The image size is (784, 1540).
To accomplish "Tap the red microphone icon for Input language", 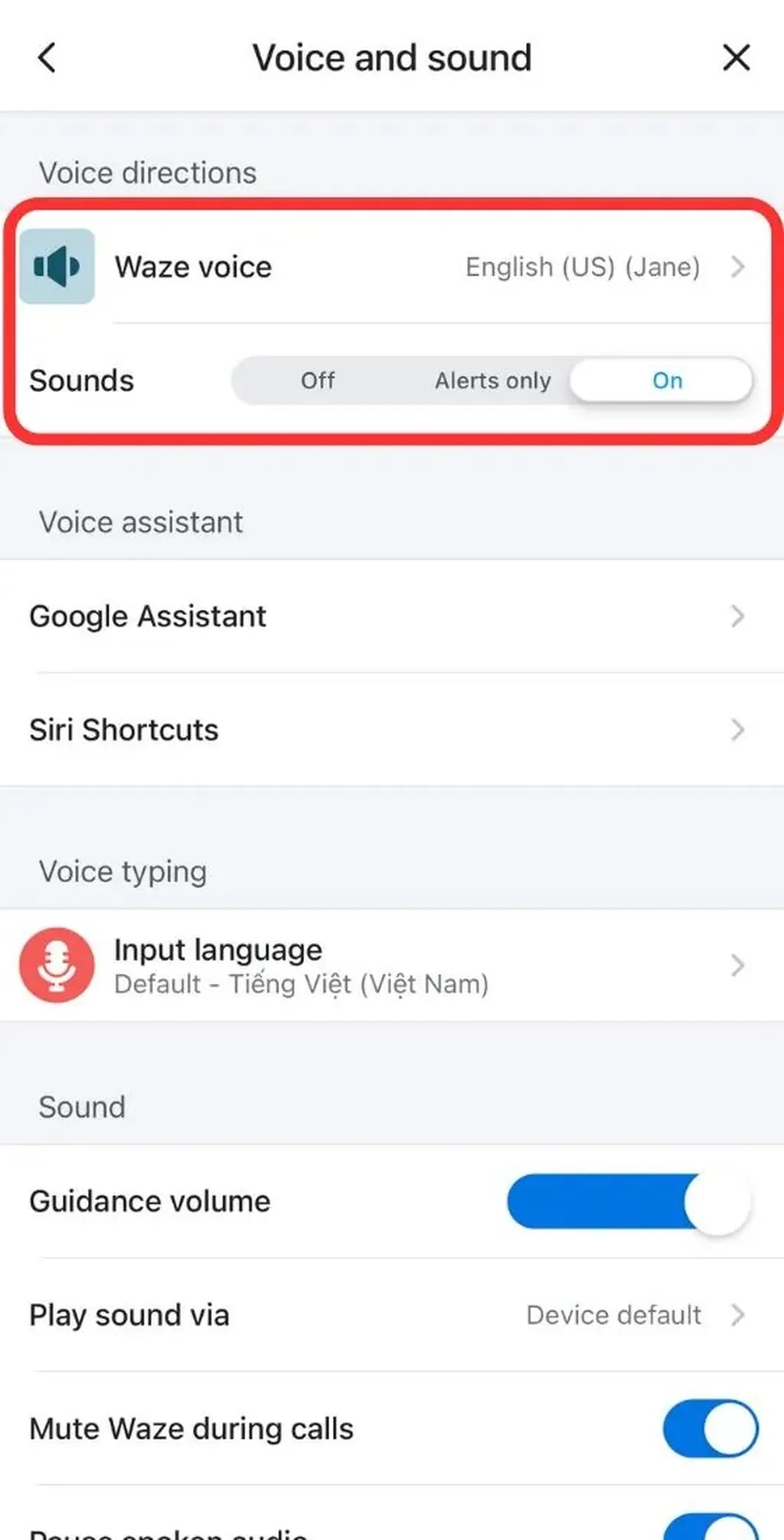I will click(56, 966).
